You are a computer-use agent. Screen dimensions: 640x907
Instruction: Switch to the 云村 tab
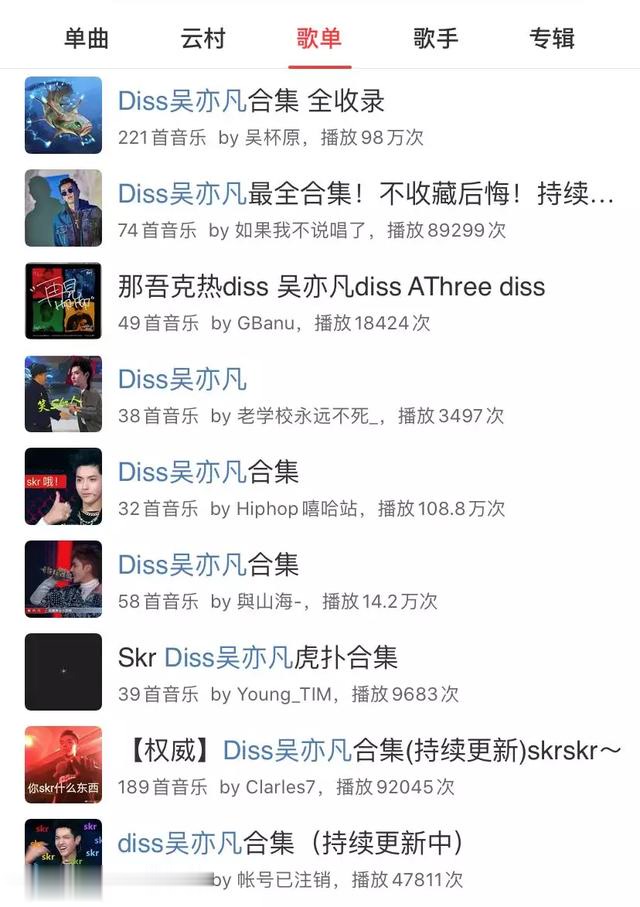click(203, 38)
